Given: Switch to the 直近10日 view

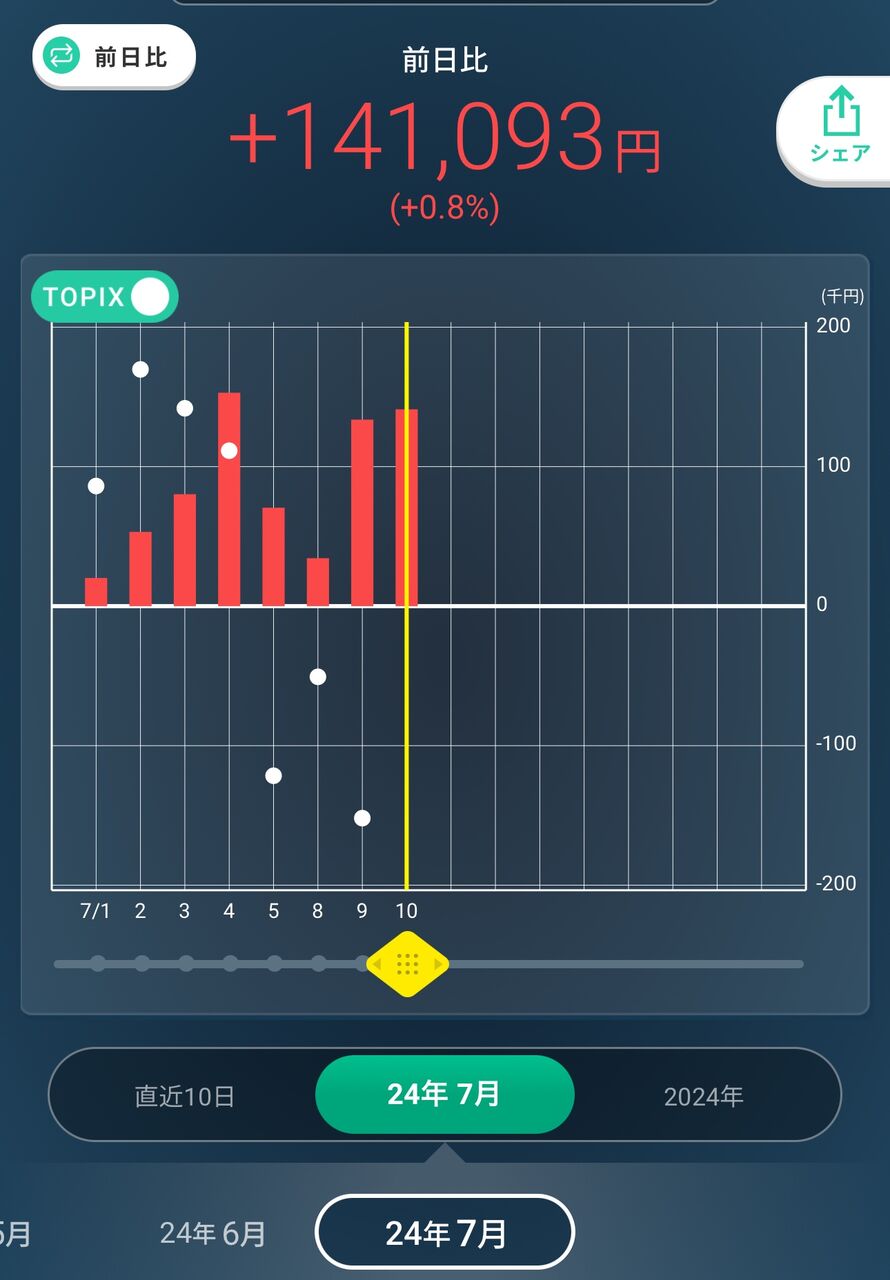Looking at the screenshot, I should pos(184,1096).
